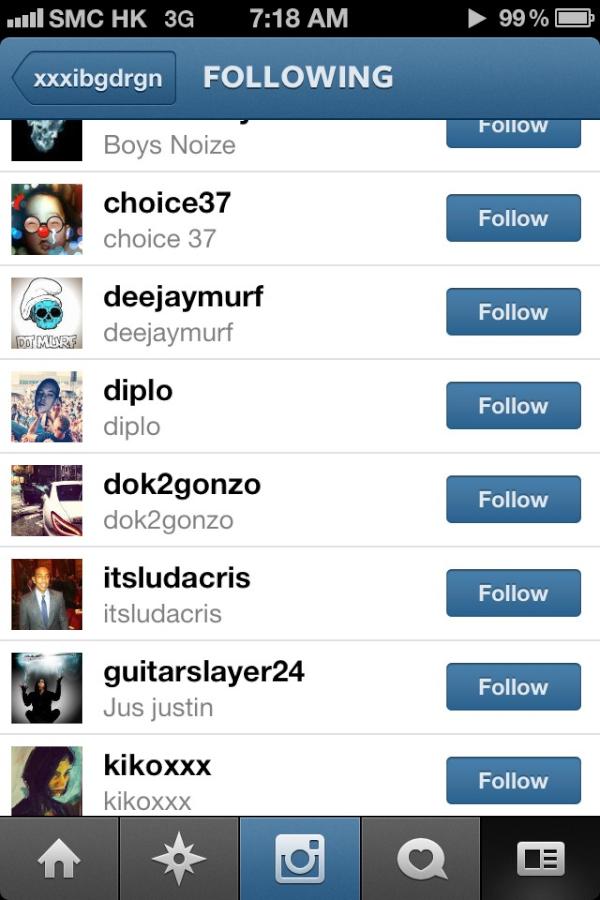This screenshot has height=900, width=600.
Task: Follow choice37
Action: 513,218
